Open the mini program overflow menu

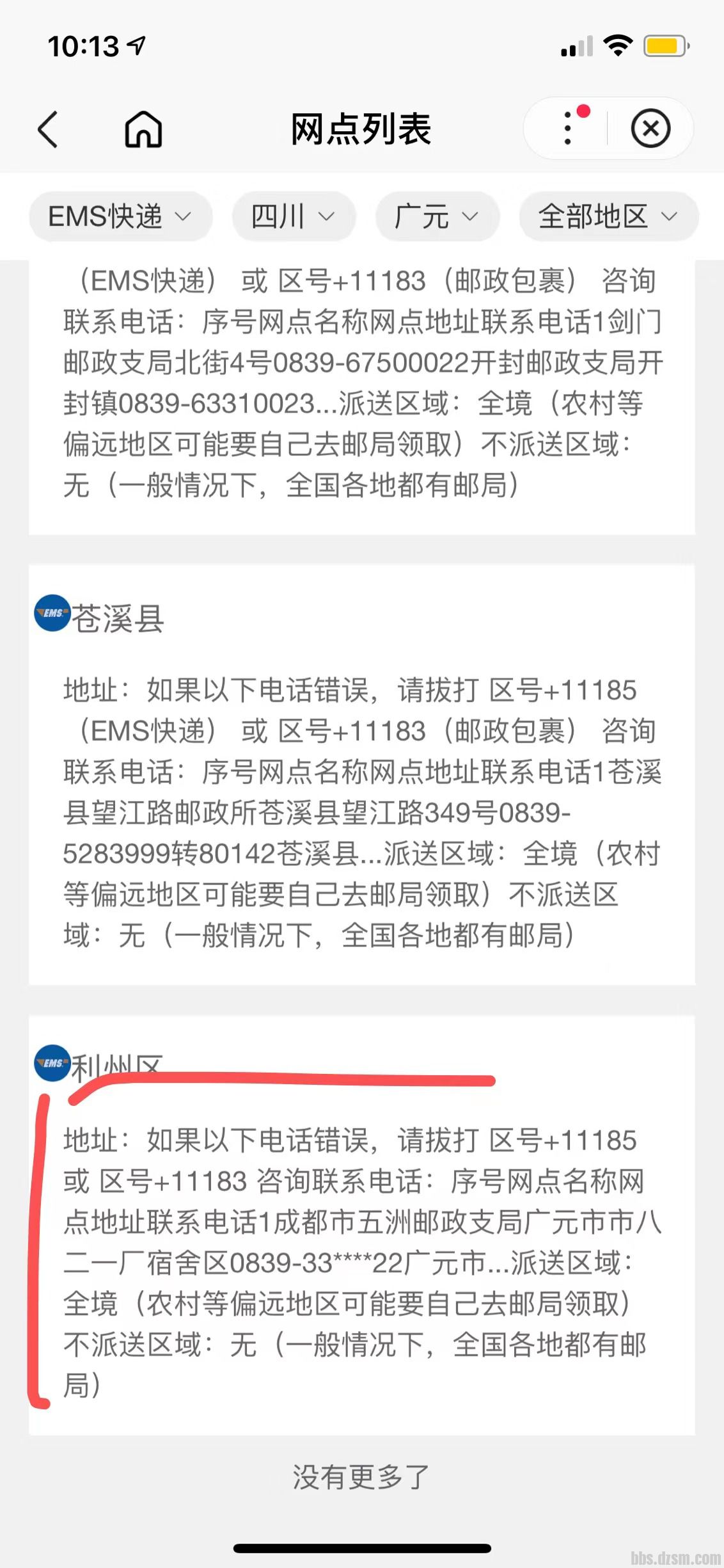click(568, 128)
